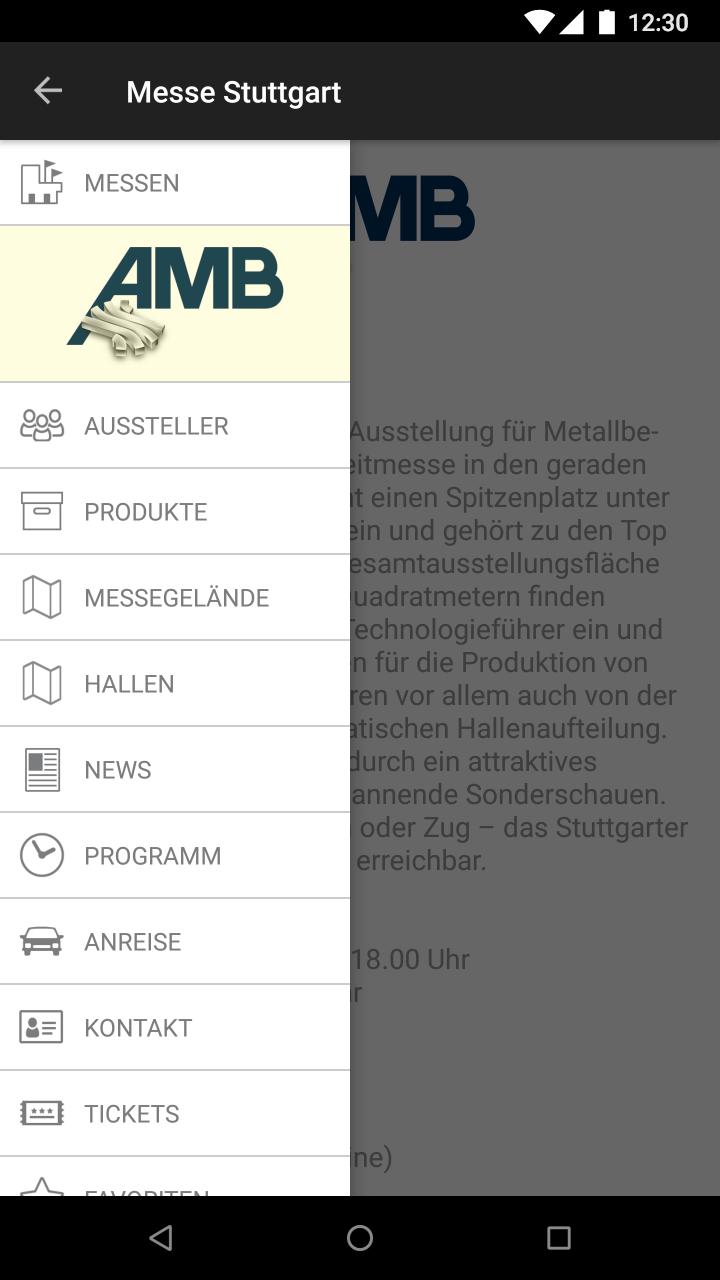
Task: Tap the PROGRAMM clock icon
Action: point(42,855)
